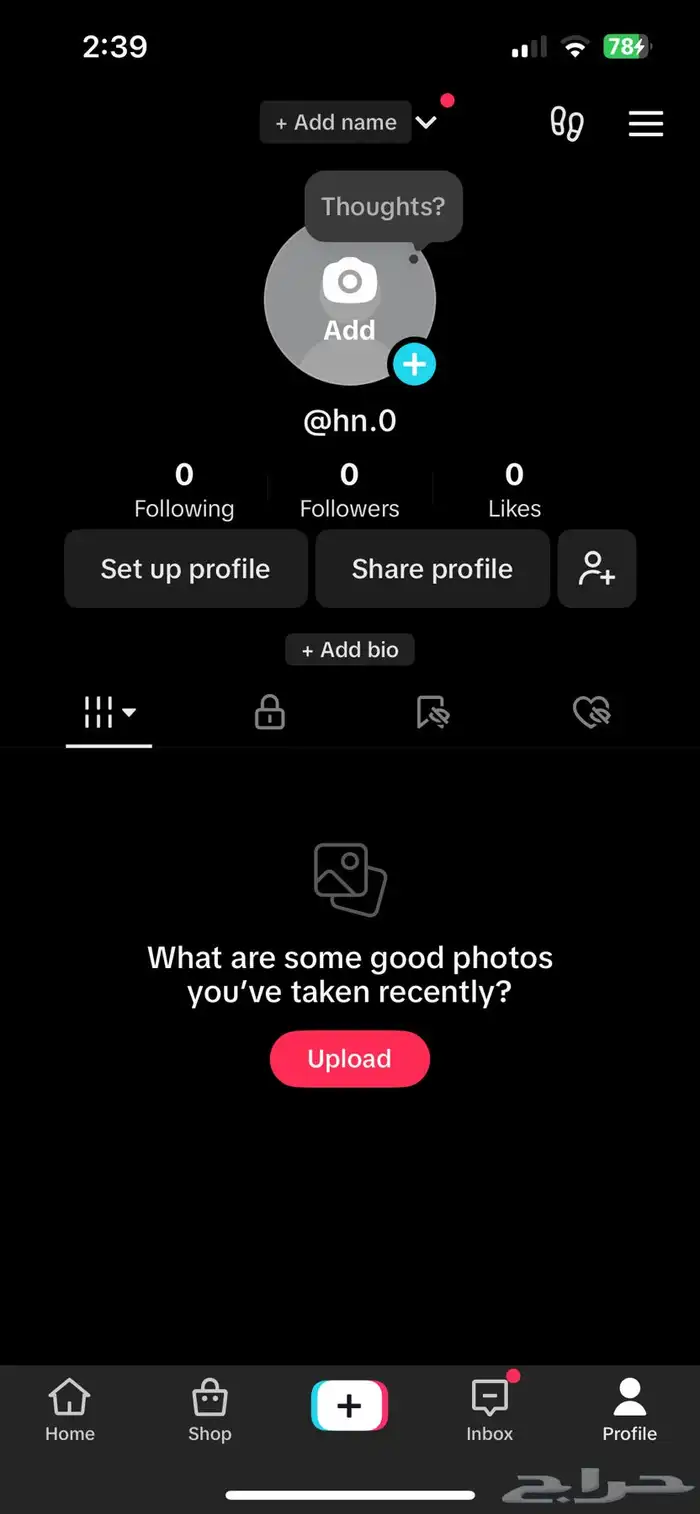Screen dimensions: 700x1514
Task: Share profile with others
Action: click(432, 569)
